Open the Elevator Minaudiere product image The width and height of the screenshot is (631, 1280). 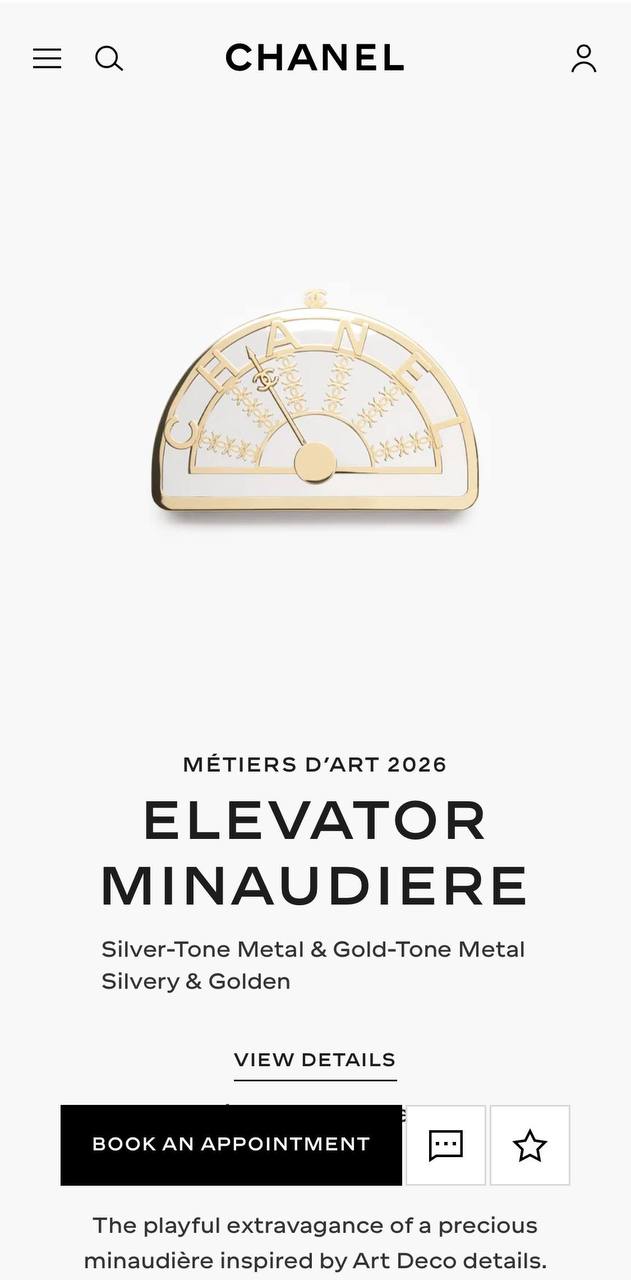[315, 404]
